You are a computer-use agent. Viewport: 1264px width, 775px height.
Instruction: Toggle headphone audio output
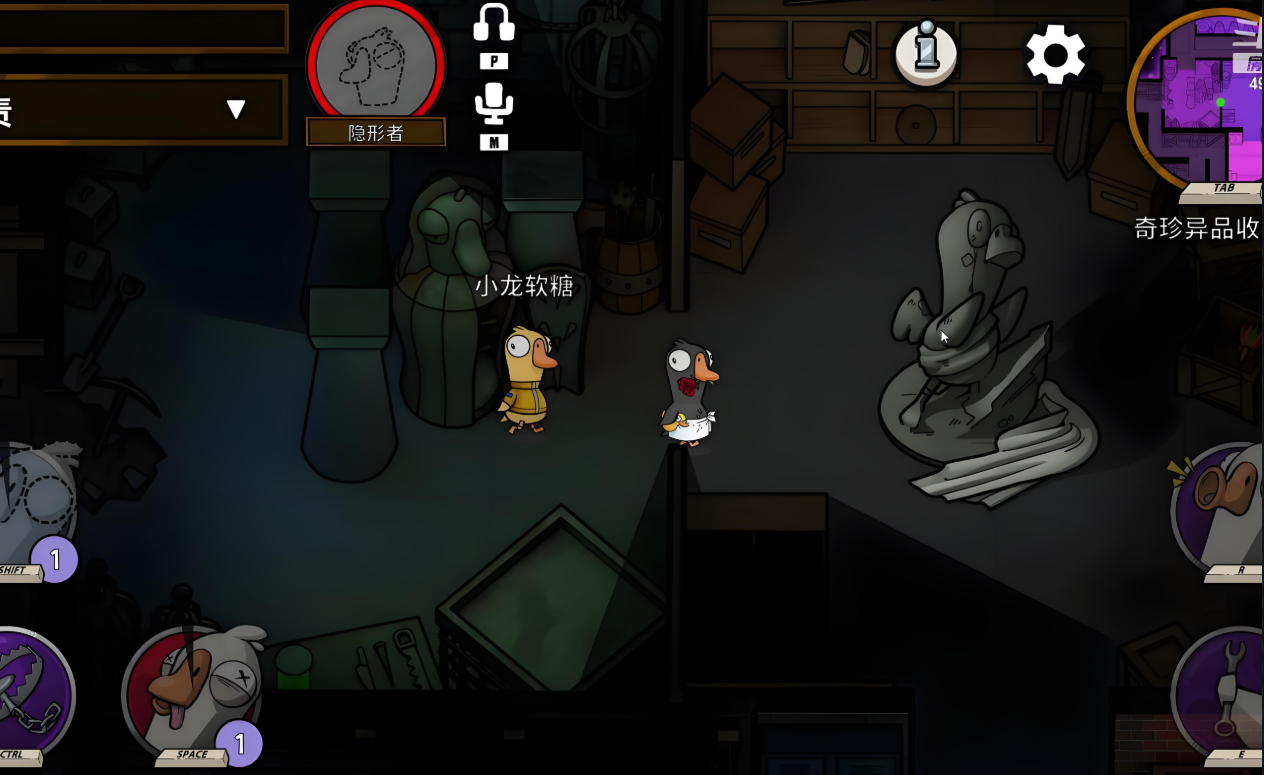[494, 24]
